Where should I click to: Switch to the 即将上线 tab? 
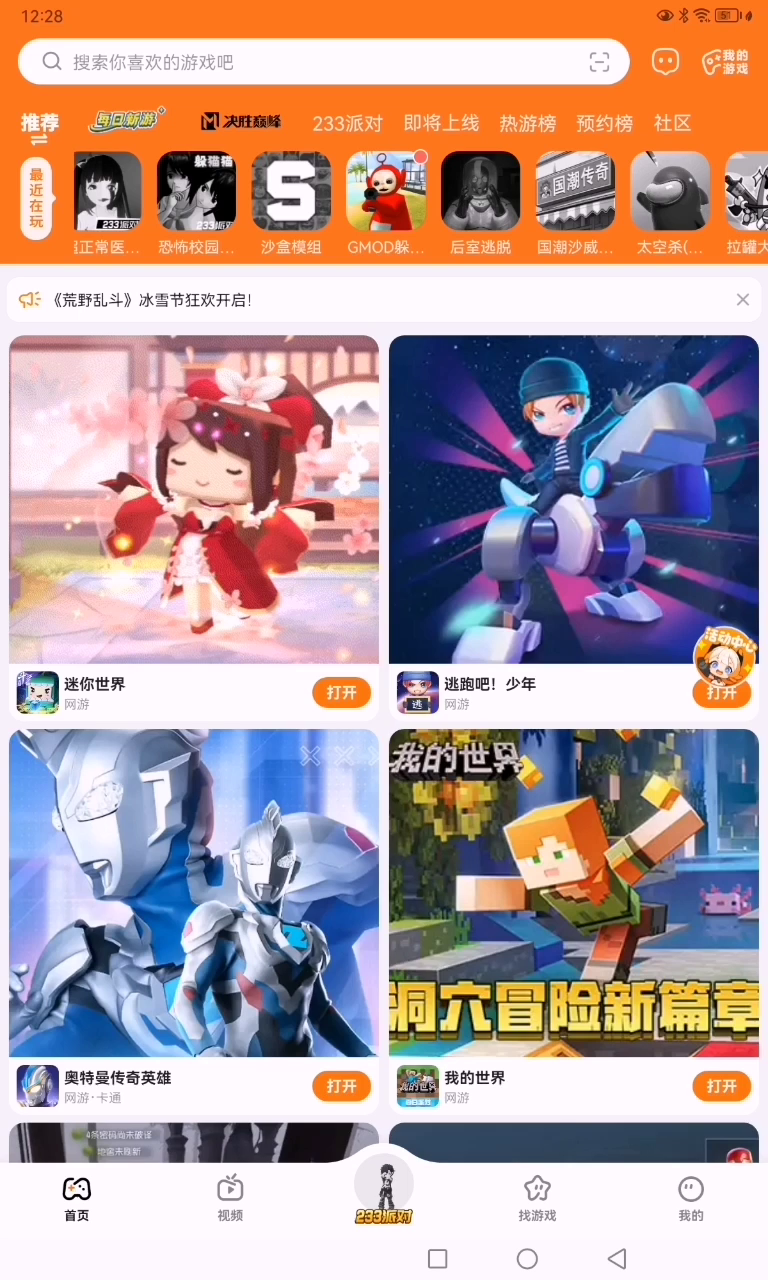pyautogui.click(x=441, y=123)
